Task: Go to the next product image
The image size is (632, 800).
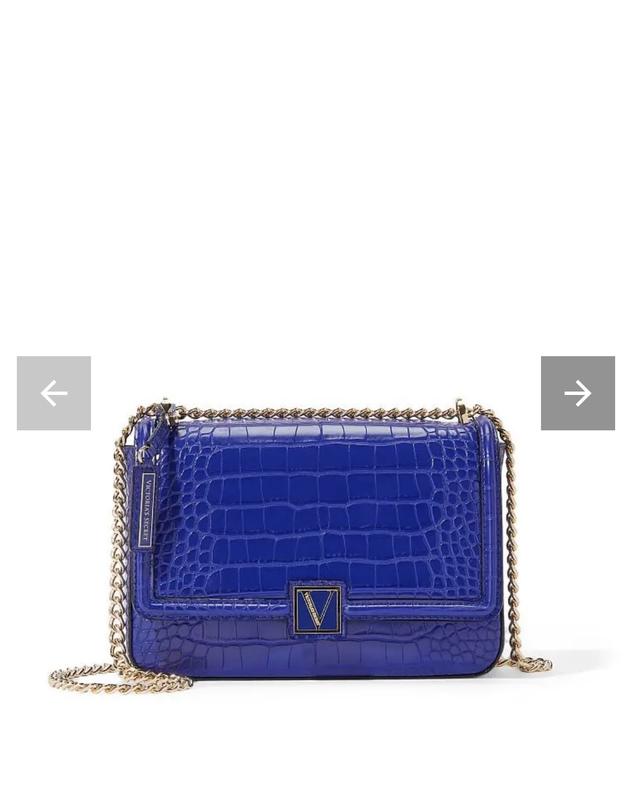Action: point(577,393)
